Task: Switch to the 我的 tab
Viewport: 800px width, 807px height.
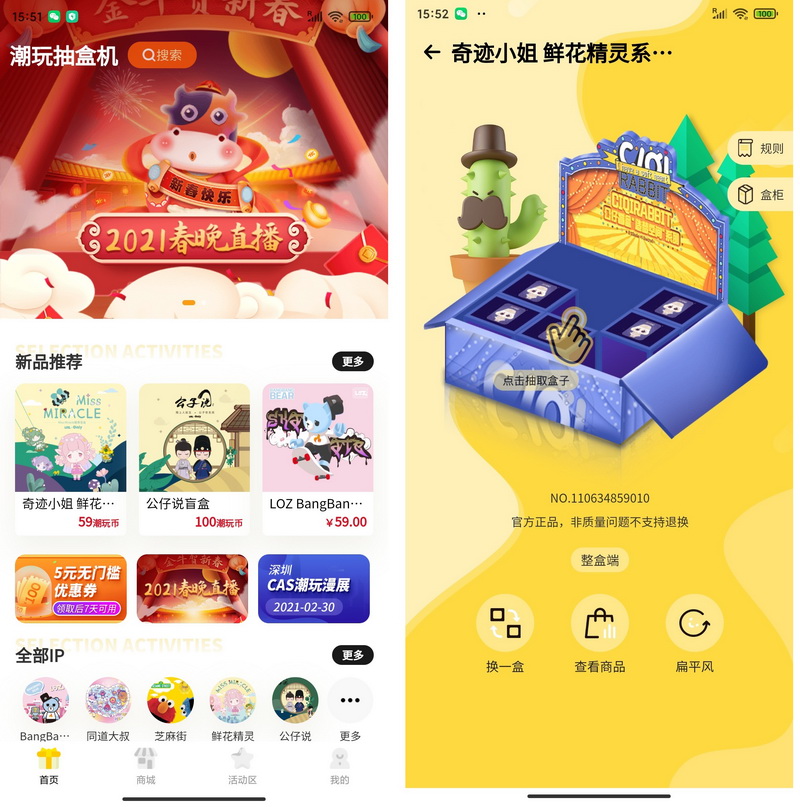Action: pyautogui.click(x=340, y=766)
